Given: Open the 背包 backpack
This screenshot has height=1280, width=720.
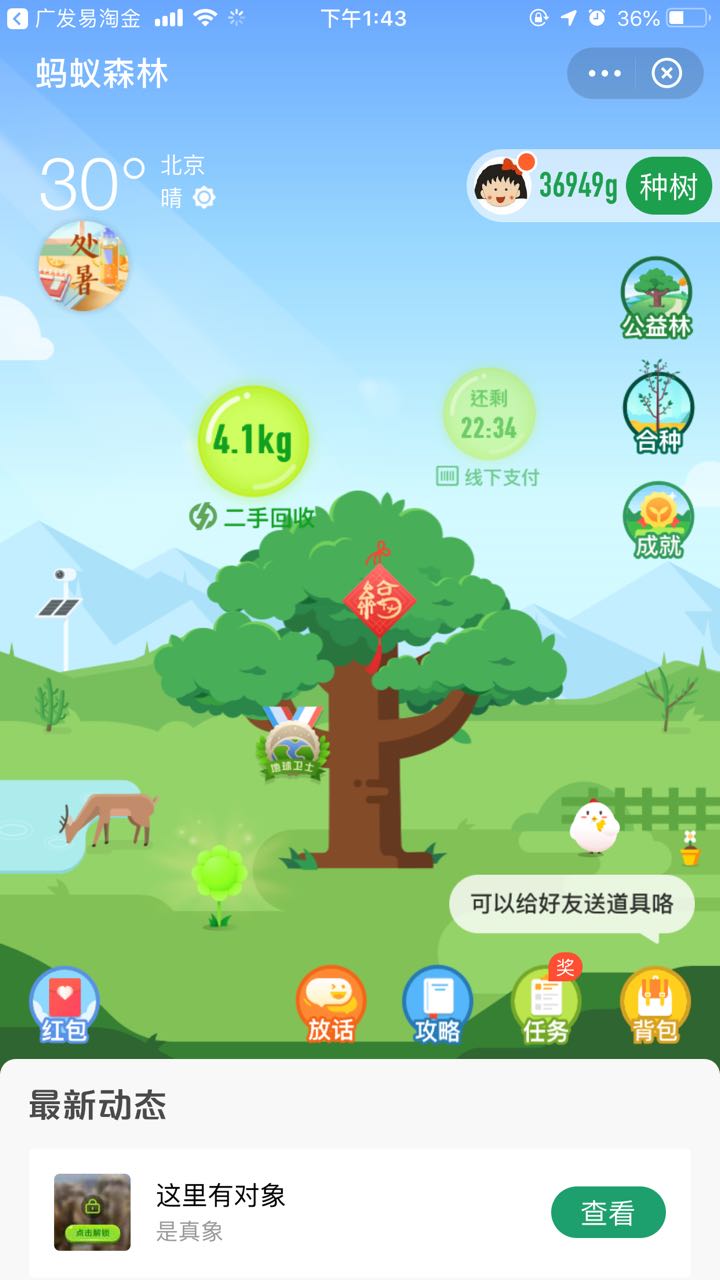Looking at the screenshot, I should (x=655, y=1005).
